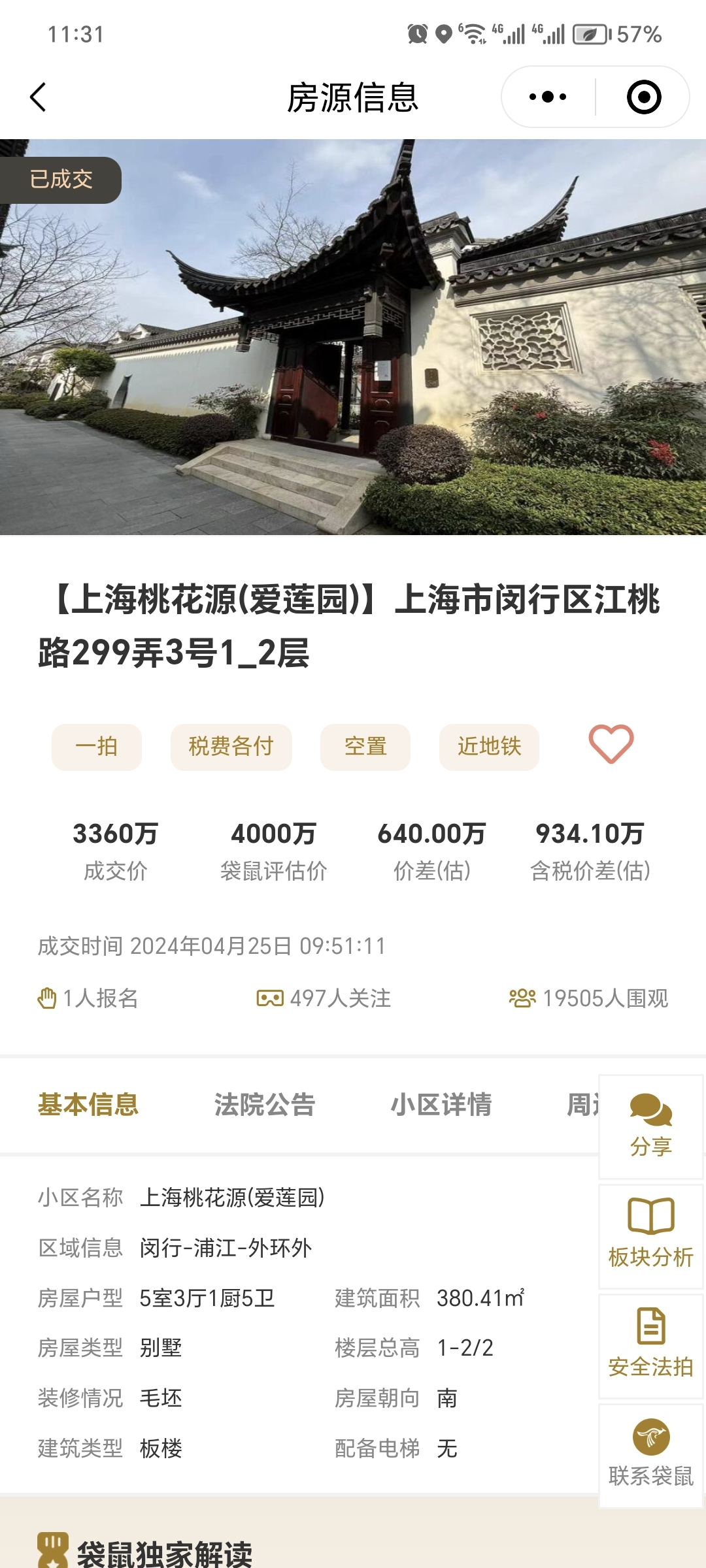Click the 近地铁 tag

489,747
